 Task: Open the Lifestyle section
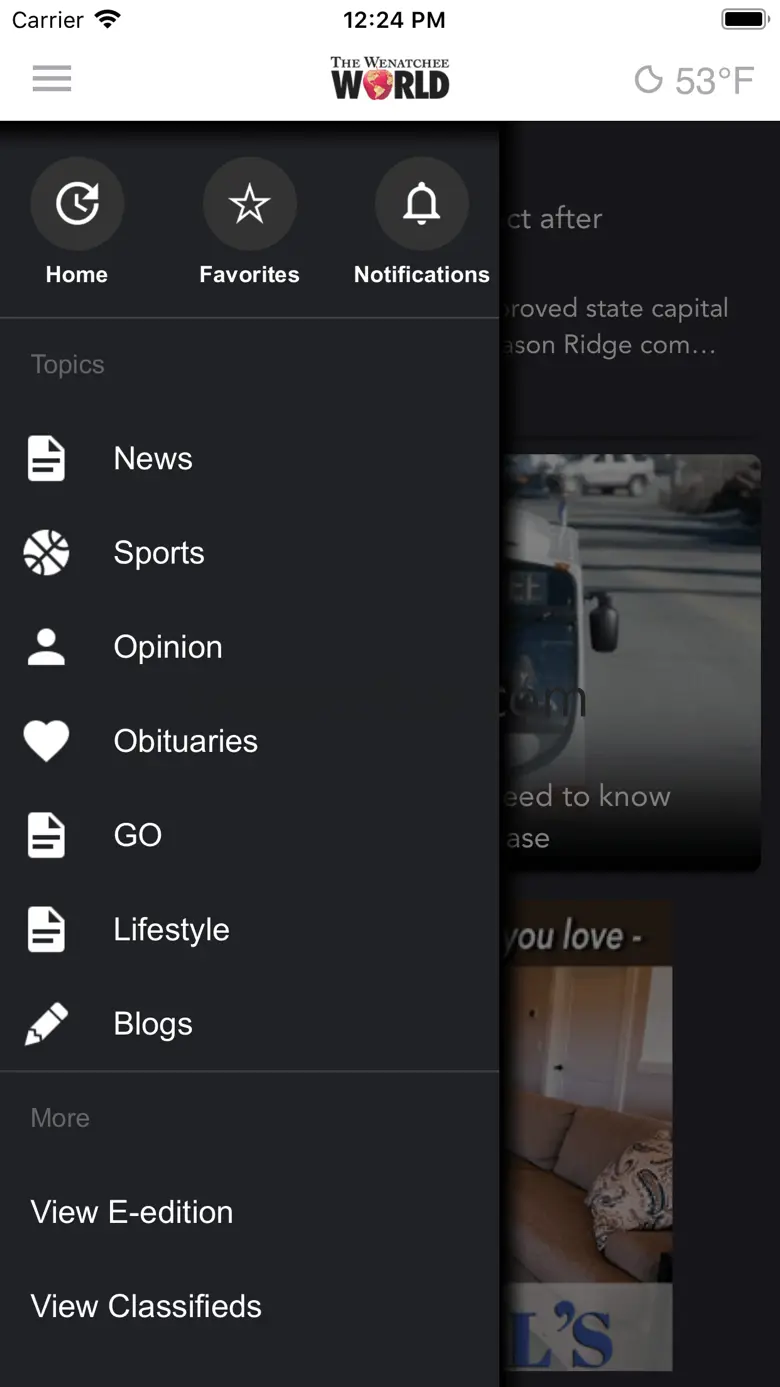pos(250,929)
